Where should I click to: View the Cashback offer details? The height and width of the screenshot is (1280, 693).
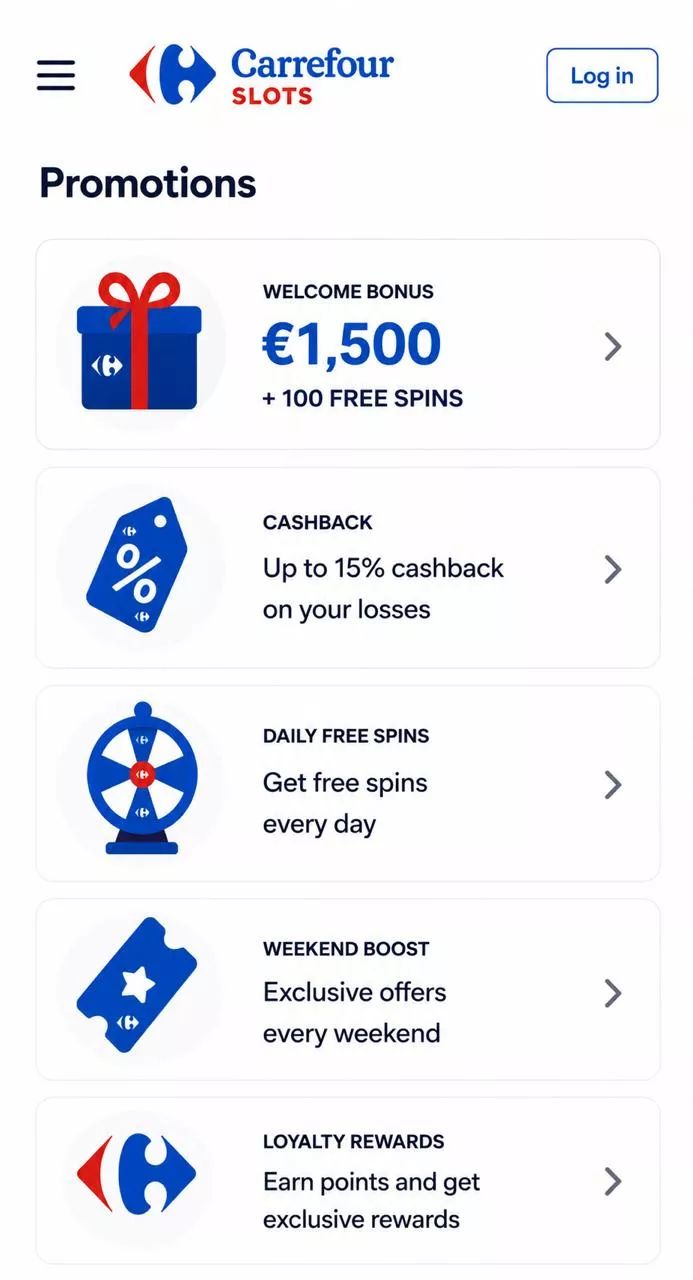point(348,567)
